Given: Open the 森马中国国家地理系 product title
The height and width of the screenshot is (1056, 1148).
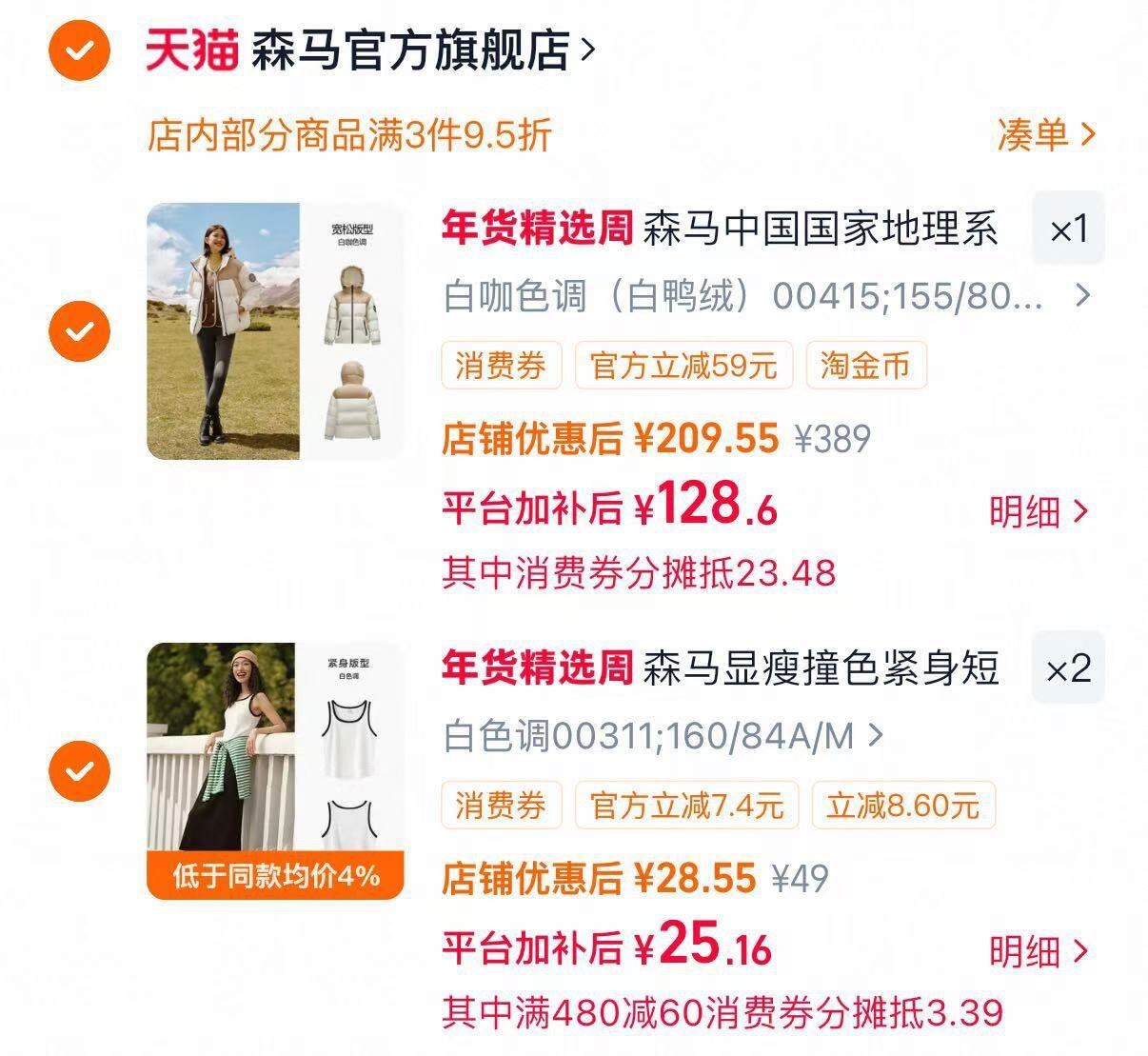Looking at the screenshot, I should tap(821, 229).
